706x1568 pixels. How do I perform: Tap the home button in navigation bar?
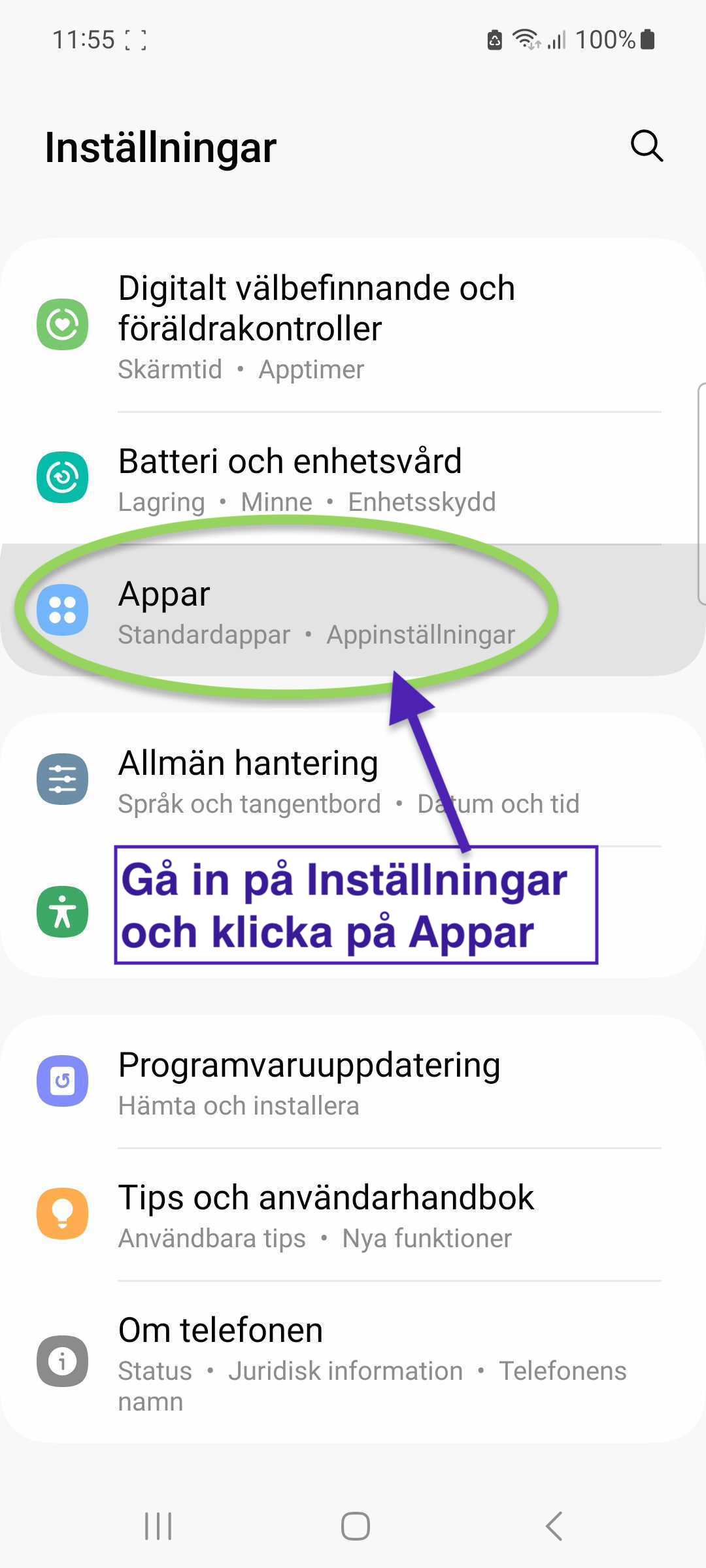coord(355,1527)
